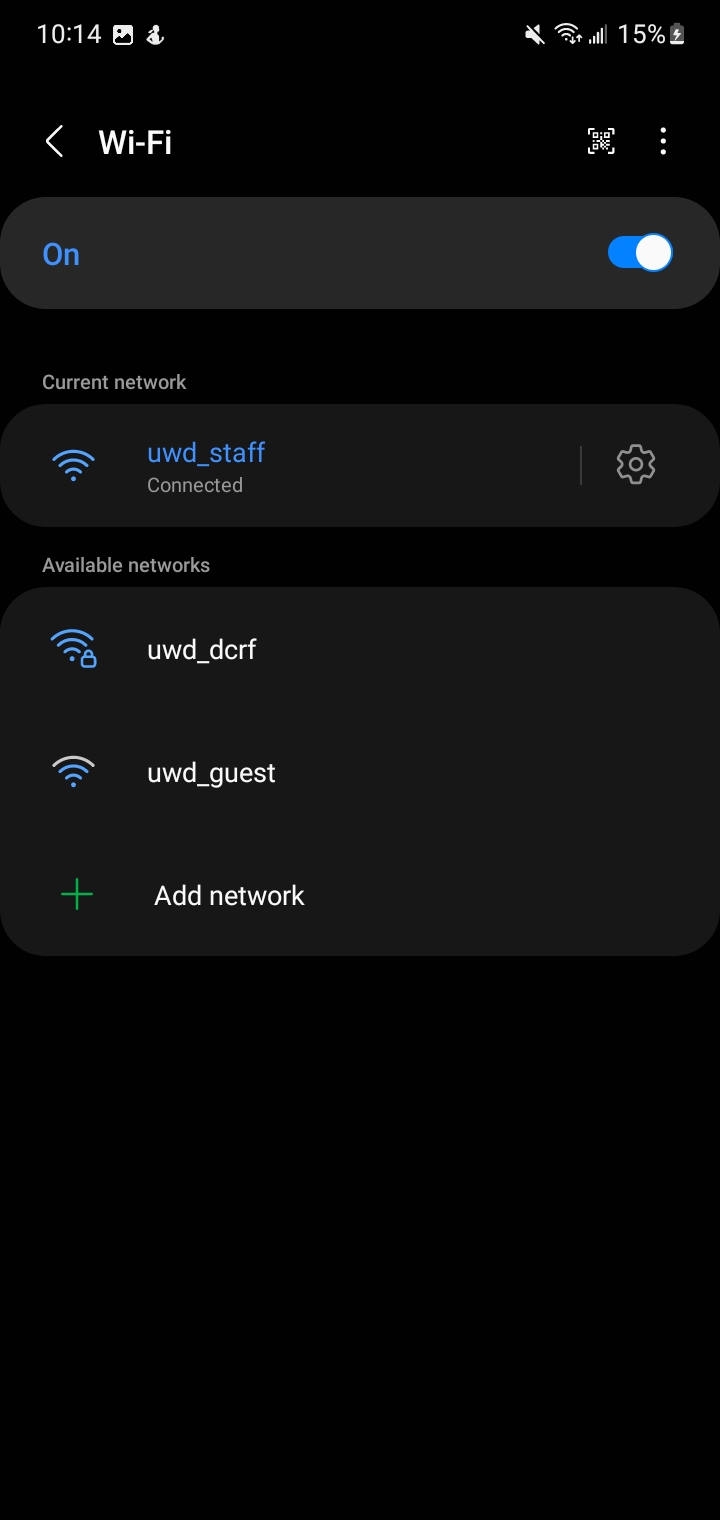Connect to the uwd_dcrf network

[360, 650]
